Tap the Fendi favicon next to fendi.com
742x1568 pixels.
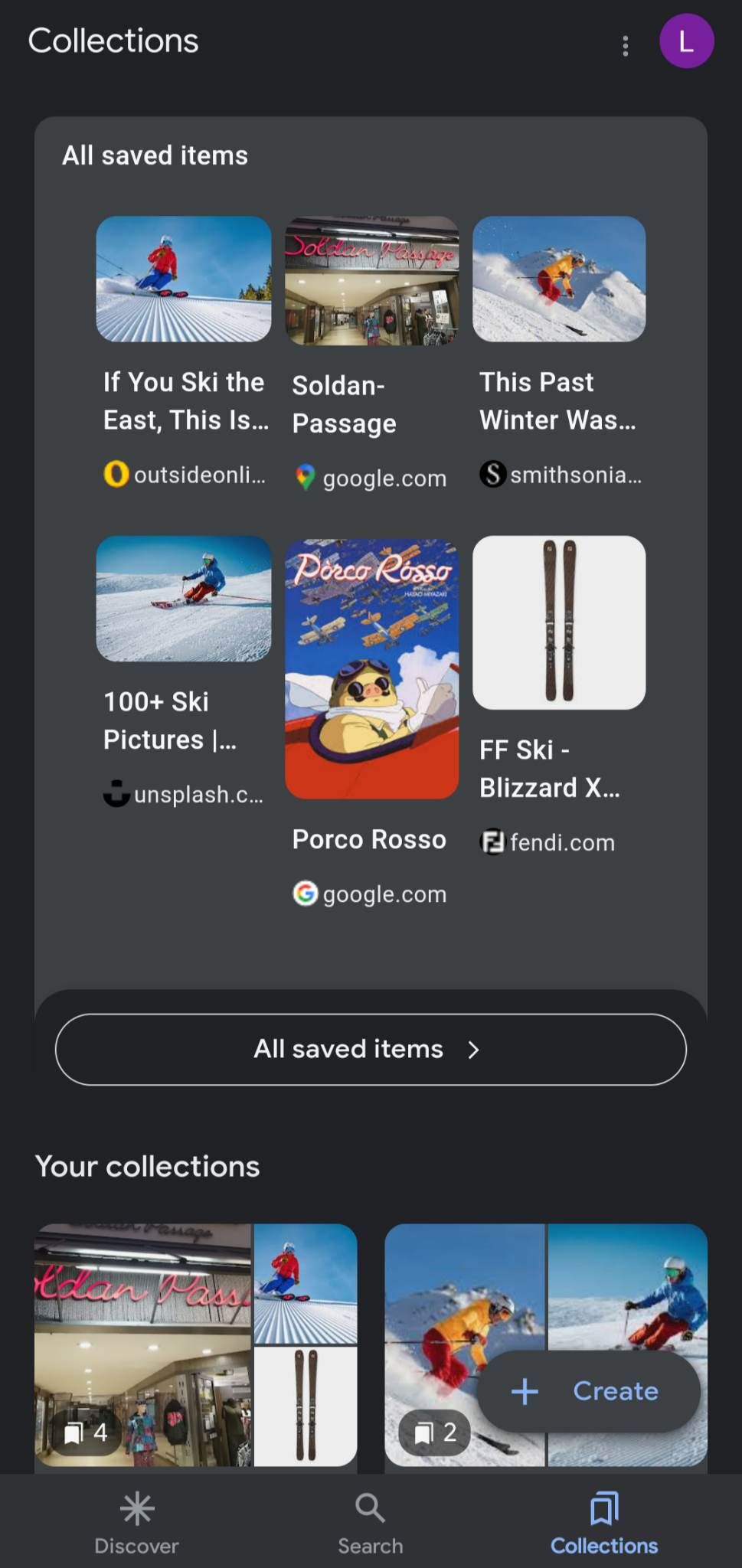click(492, 842)
